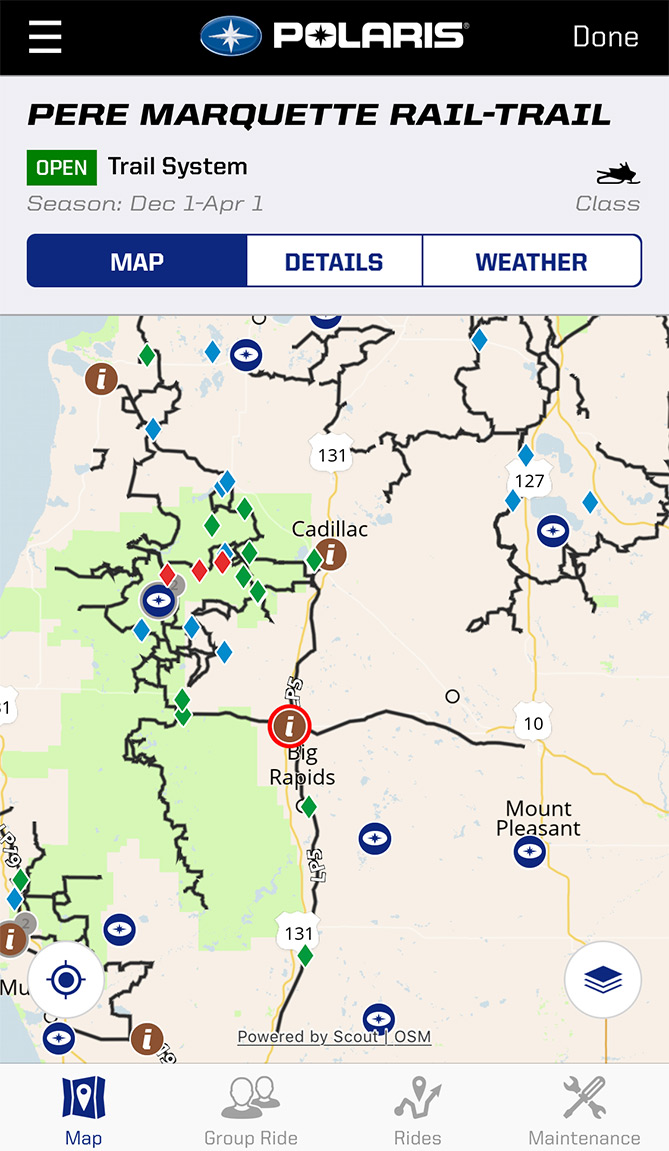Center map on my location
Screen dimensions: 669x1151
click(x=66, y=979)
